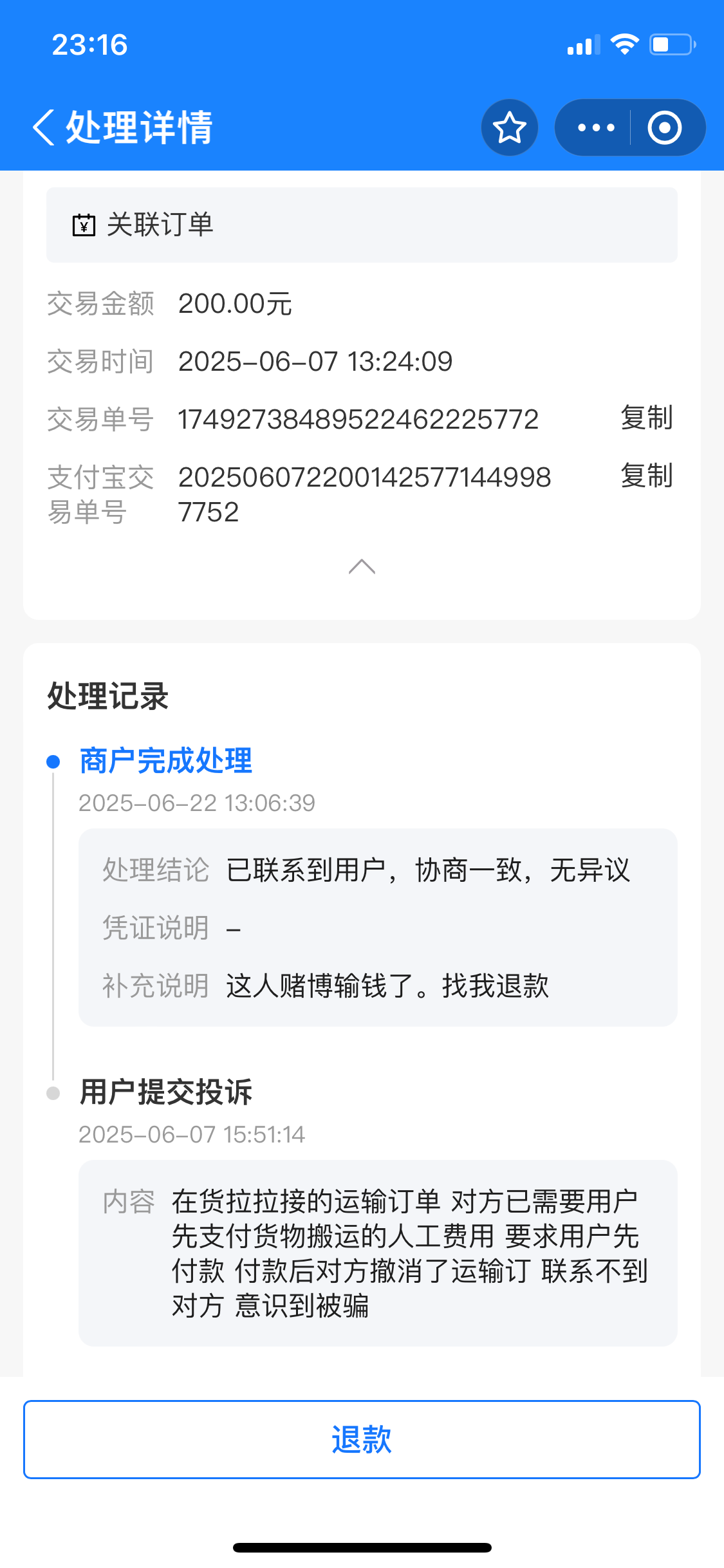Collapse the order details section
This screenshot has width=724, height=1568.
click(x=362, y=566)
